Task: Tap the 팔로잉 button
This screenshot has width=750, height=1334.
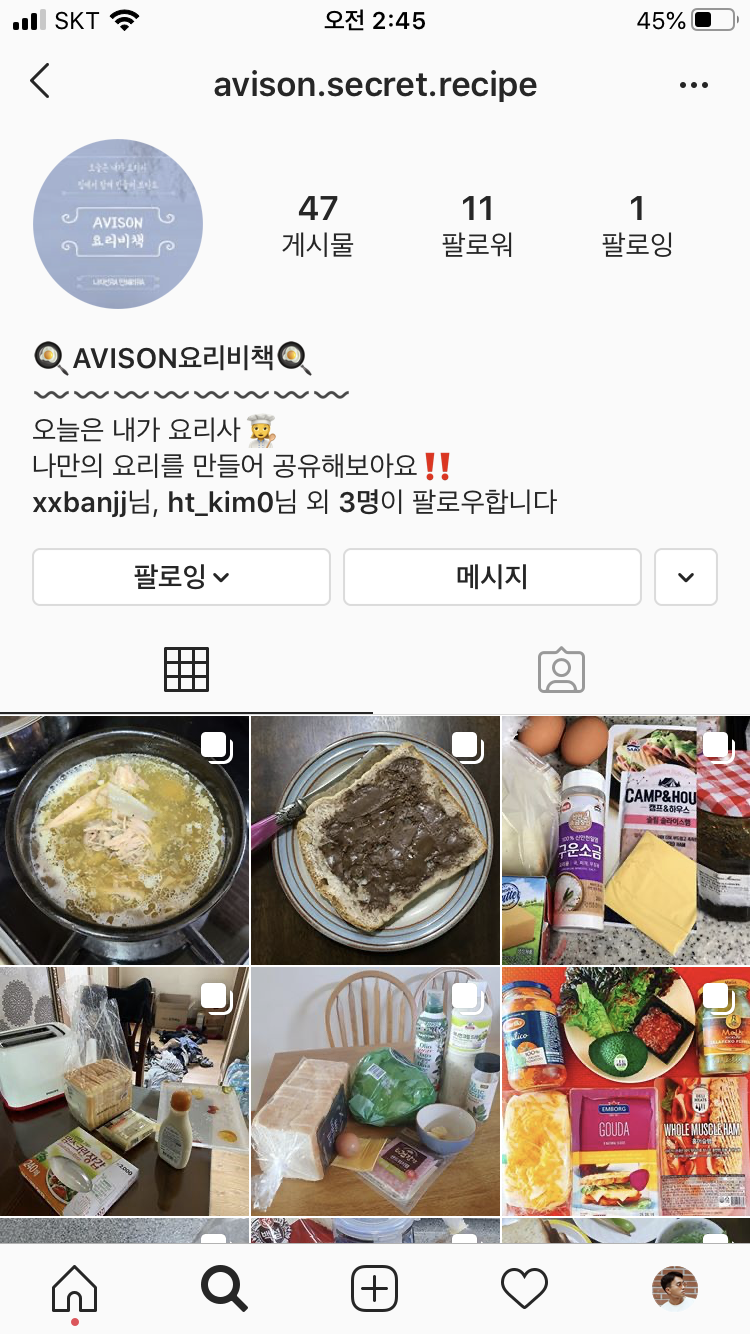Action: (x=181, y=577)
